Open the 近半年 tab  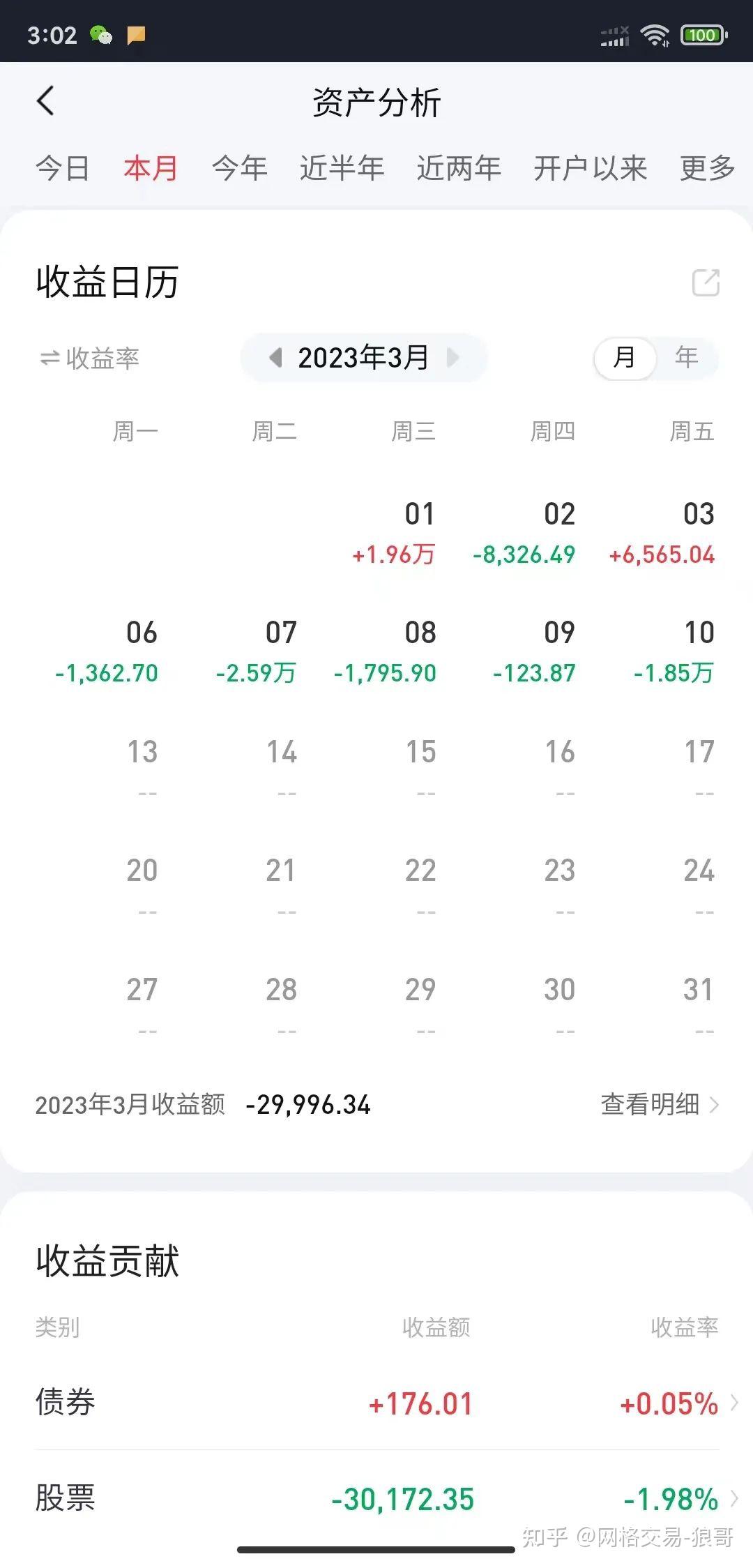click(342, 168)
